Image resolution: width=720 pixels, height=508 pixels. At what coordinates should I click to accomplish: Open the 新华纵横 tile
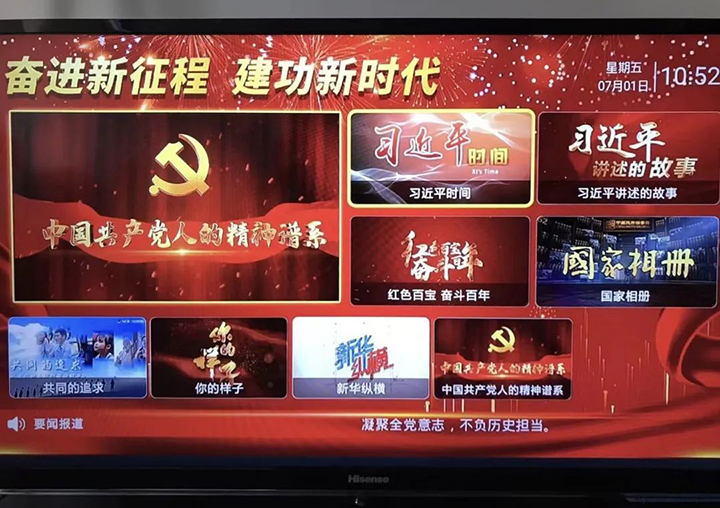pyautogui.click(x=360, y=357)
